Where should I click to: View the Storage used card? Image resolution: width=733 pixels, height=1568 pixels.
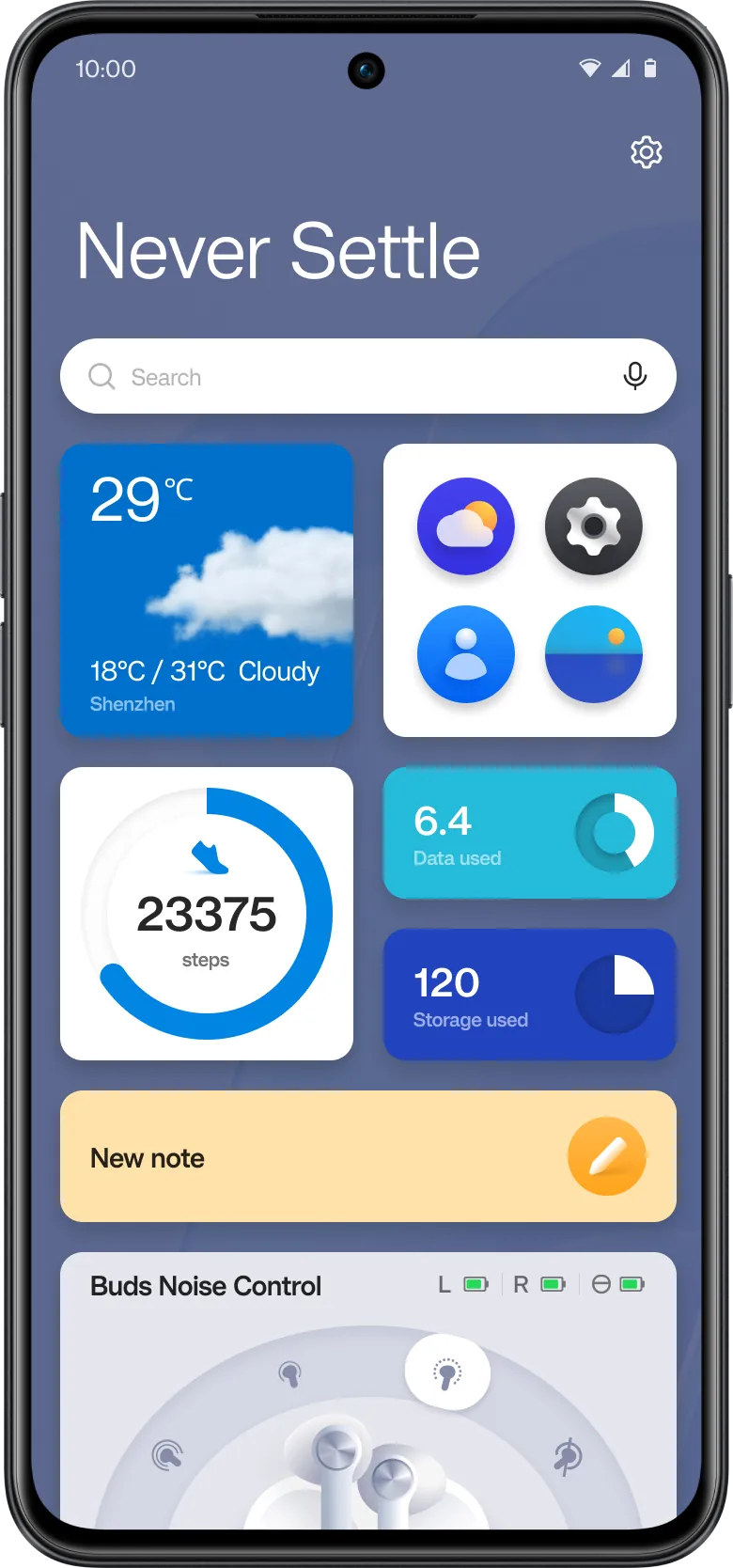[529, 995]
